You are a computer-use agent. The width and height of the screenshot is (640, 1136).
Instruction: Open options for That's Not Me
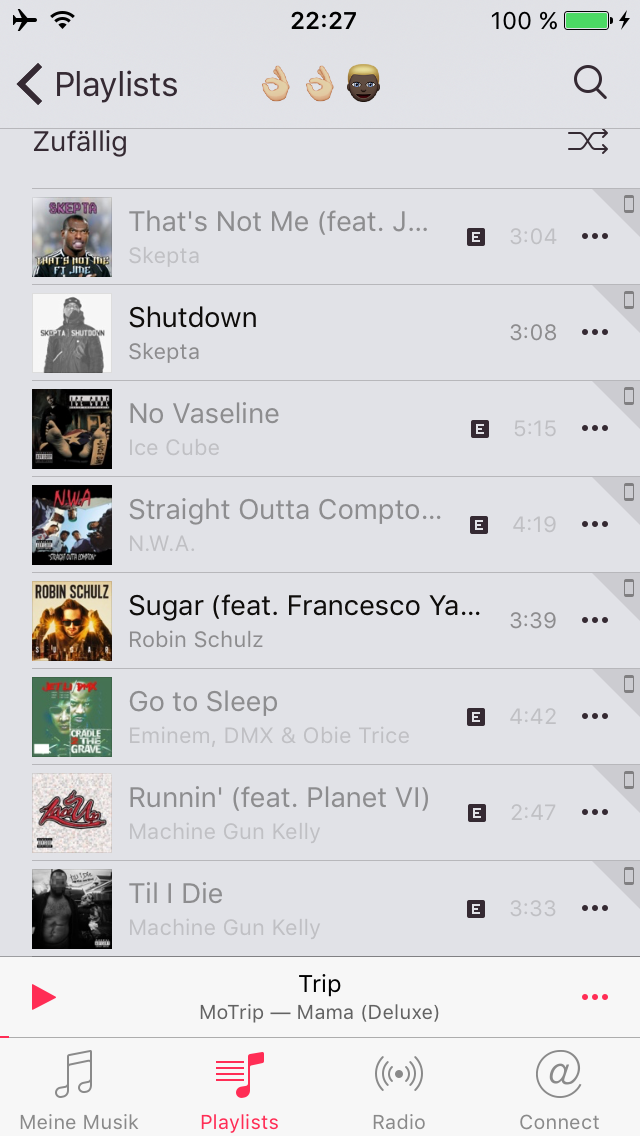pyautogui.click(x=595, y=236)
